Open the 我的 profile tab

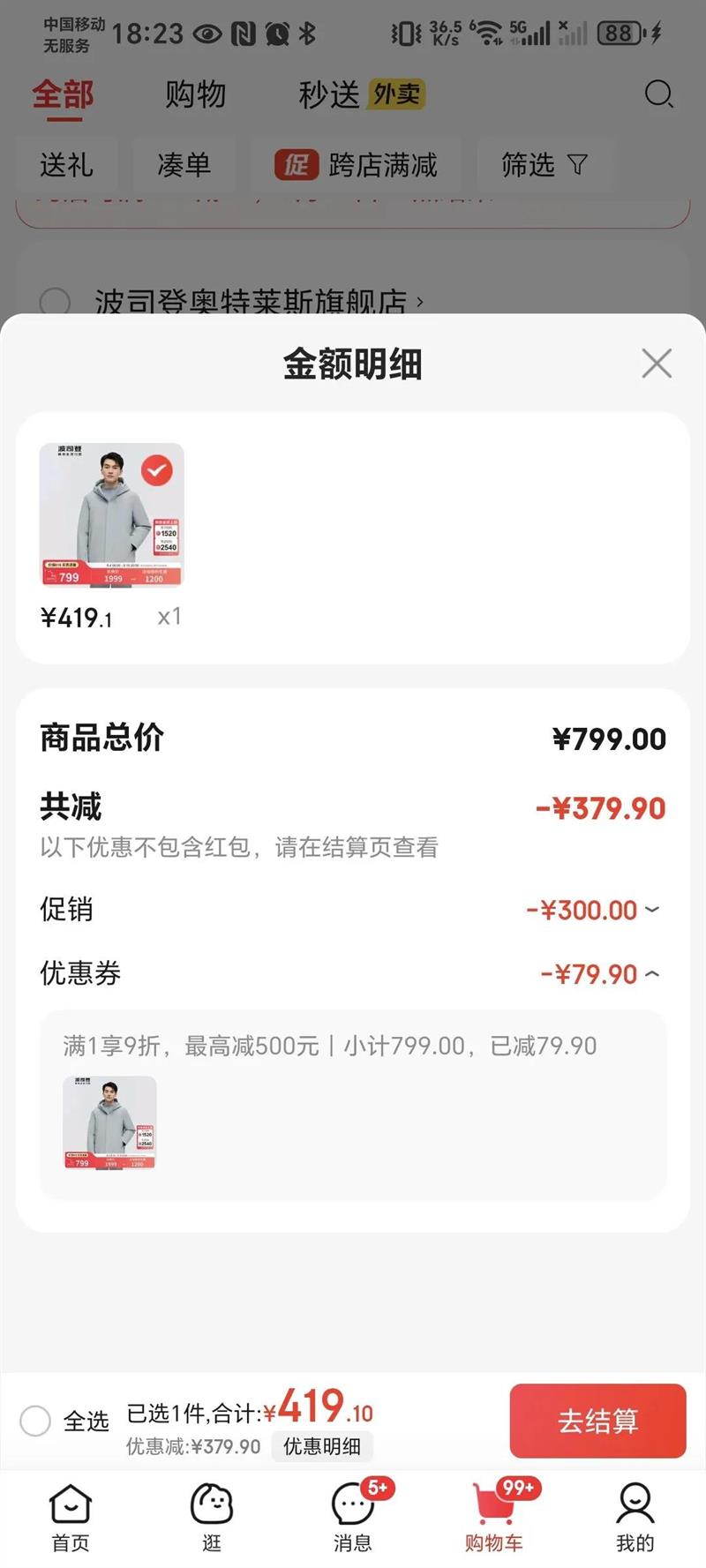point(635,1518)
